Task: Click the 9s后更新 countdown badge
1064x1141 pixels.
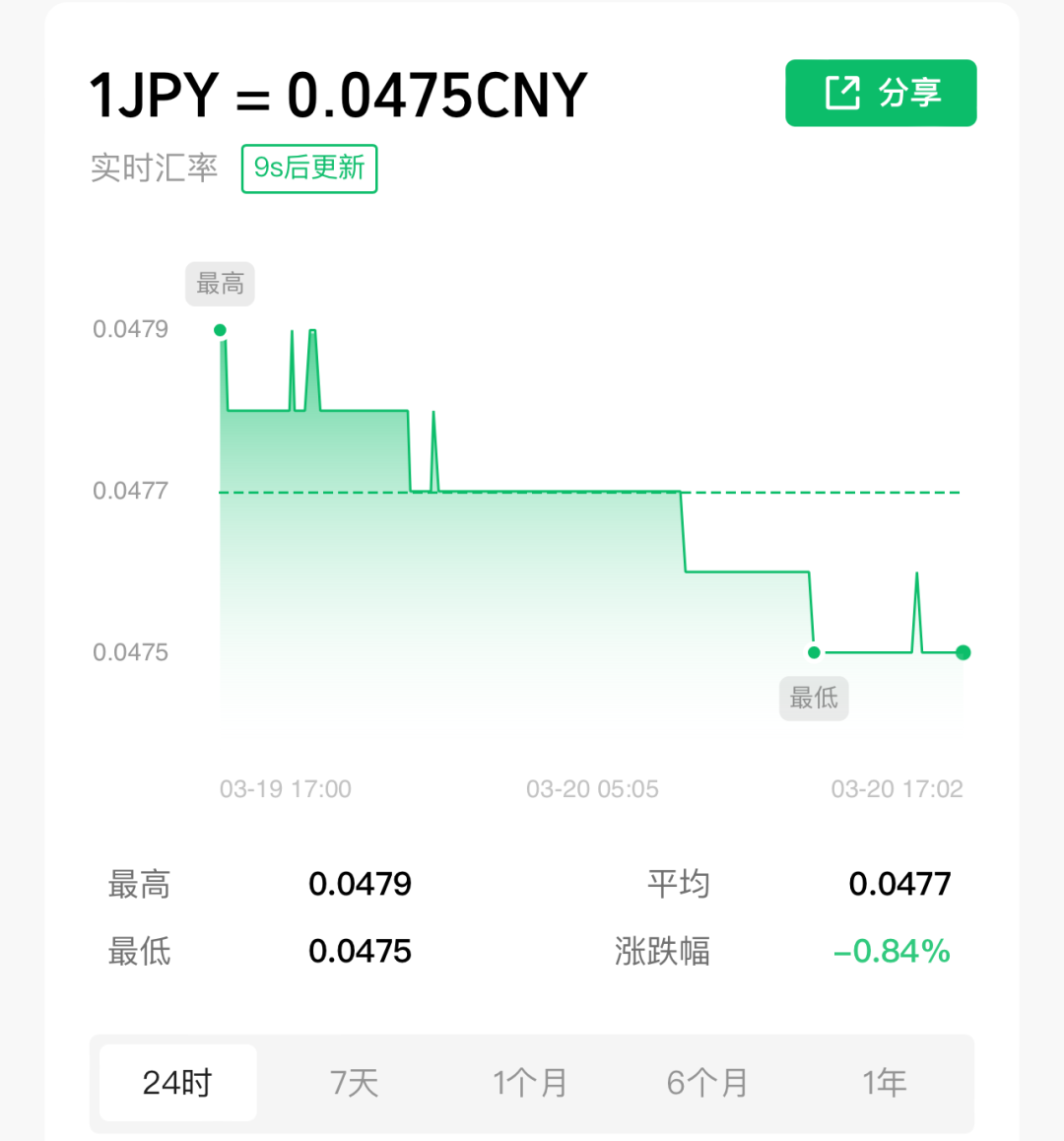Action: click(308, 168)
